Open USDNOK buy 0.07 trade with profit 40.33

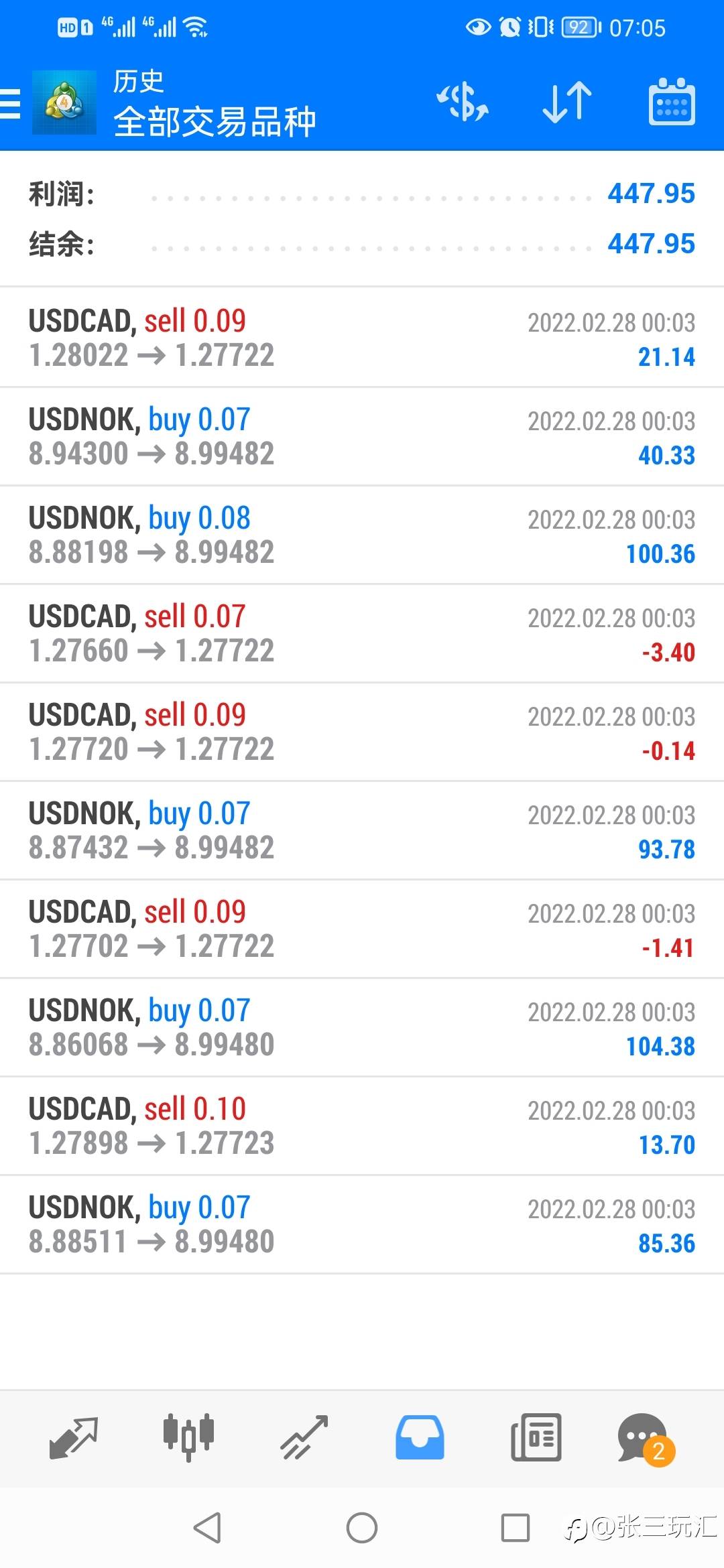362,436
